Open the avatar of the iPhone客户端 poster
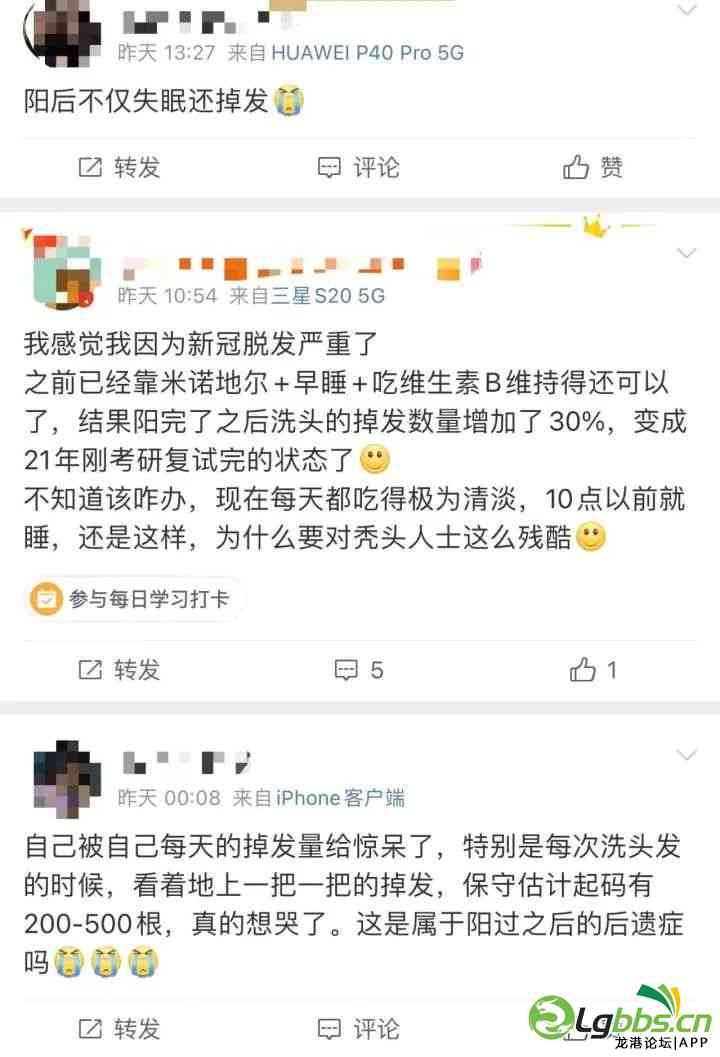The image size is (720, 1057). 64,779
